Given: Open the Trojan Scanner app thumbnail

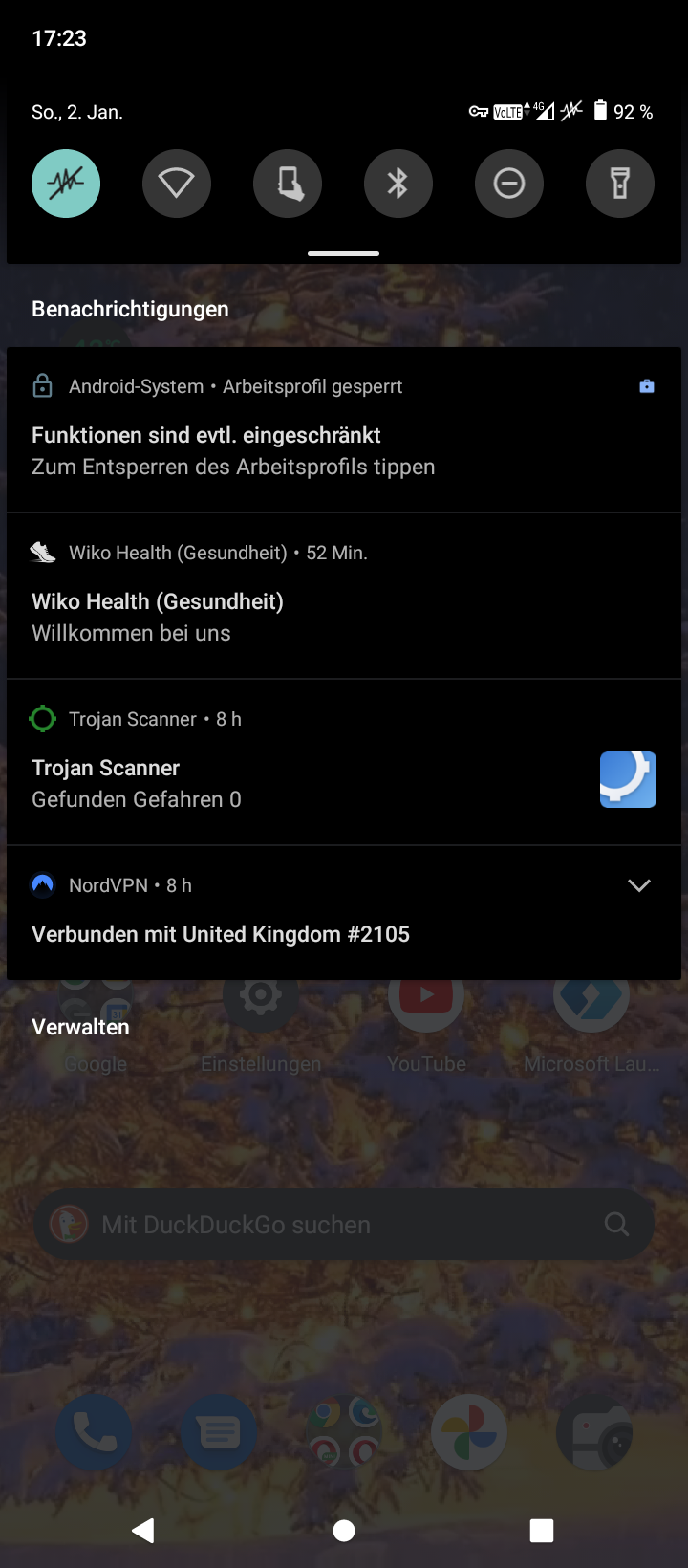Looking at the screenshot, I should 628,779.
